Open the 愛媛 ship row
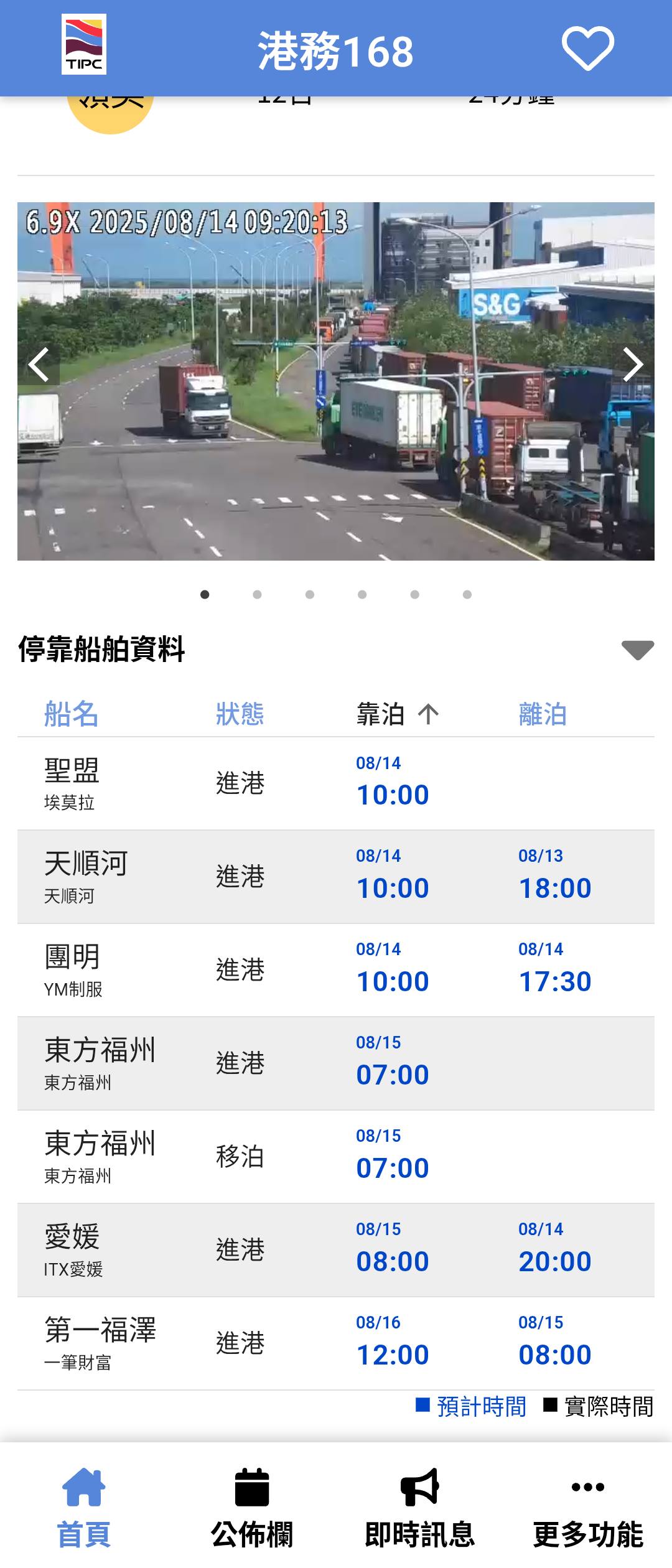672x1568 pixels. click(x=336, y=1250)
